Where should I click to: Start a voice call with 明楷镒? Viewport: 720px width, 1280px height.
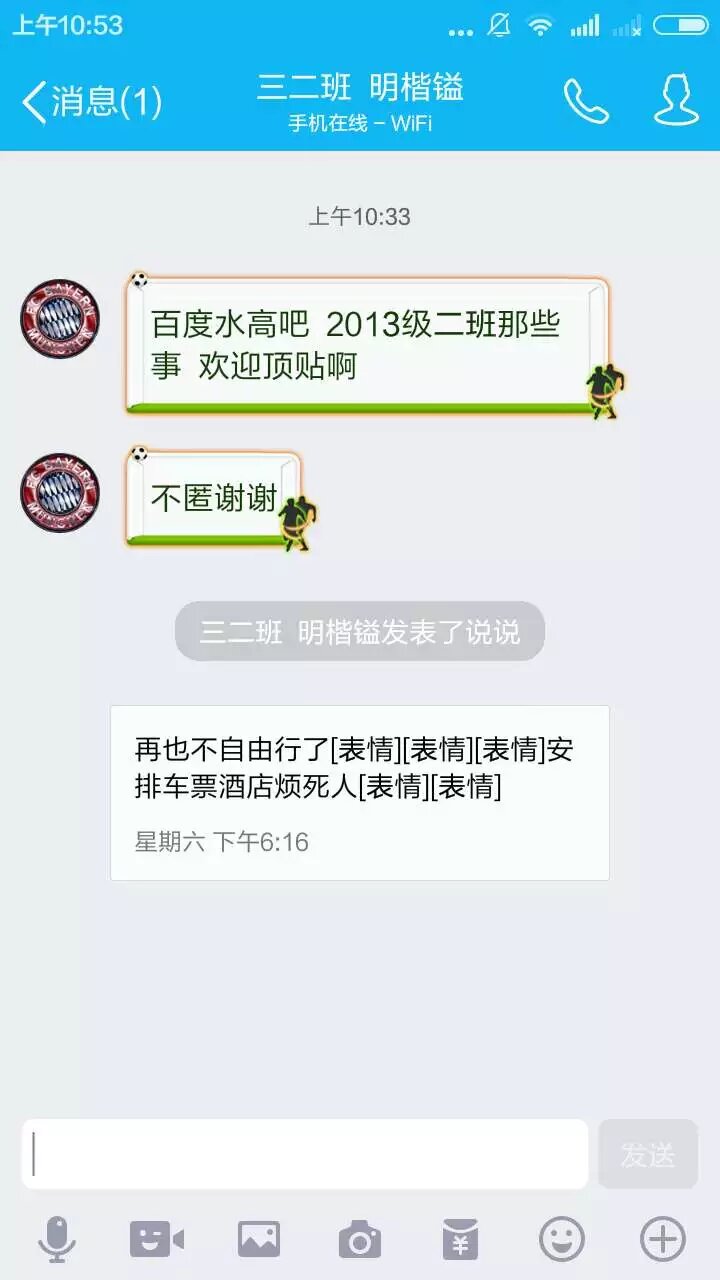[x=586, y=101]
